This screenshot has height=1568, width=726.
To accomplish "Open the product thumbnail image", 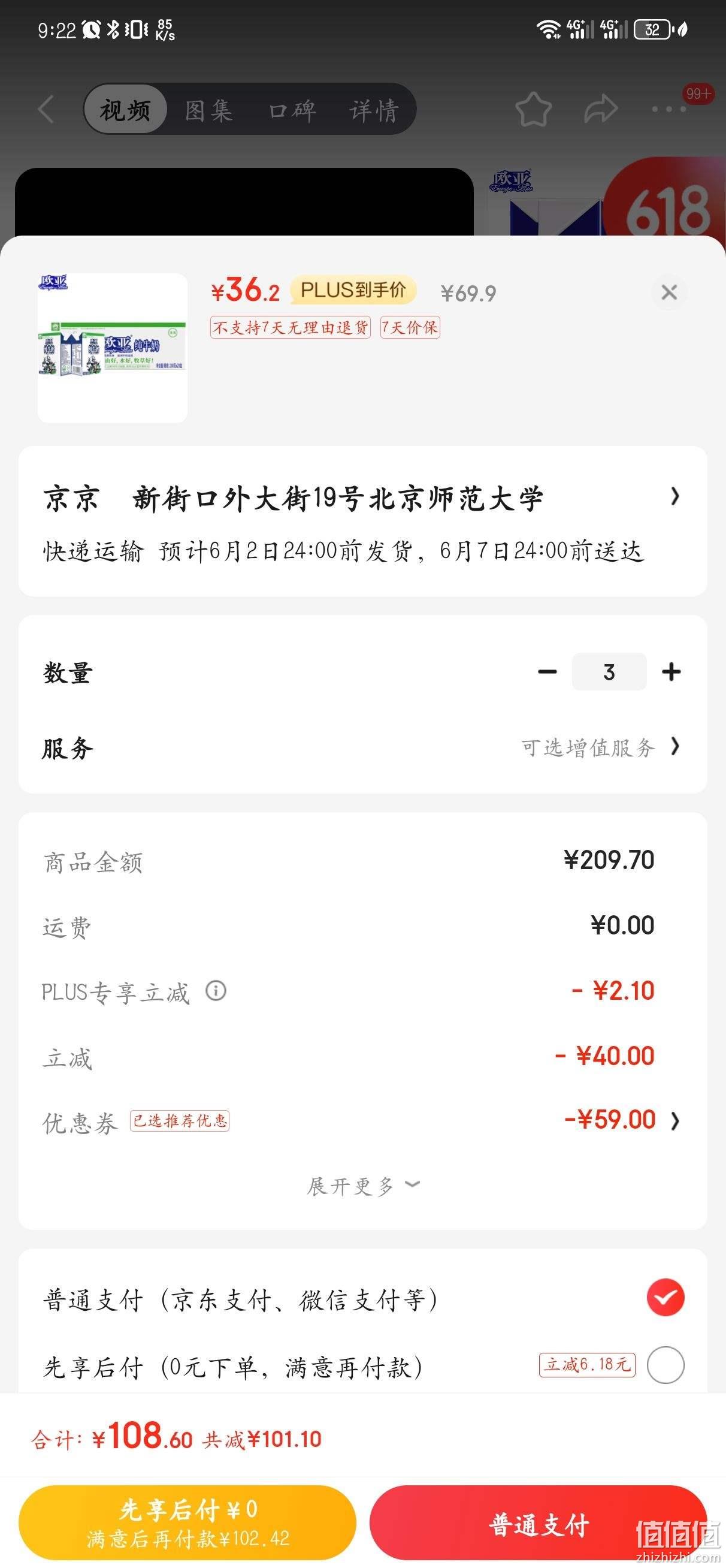I will [x=113, y=348].
